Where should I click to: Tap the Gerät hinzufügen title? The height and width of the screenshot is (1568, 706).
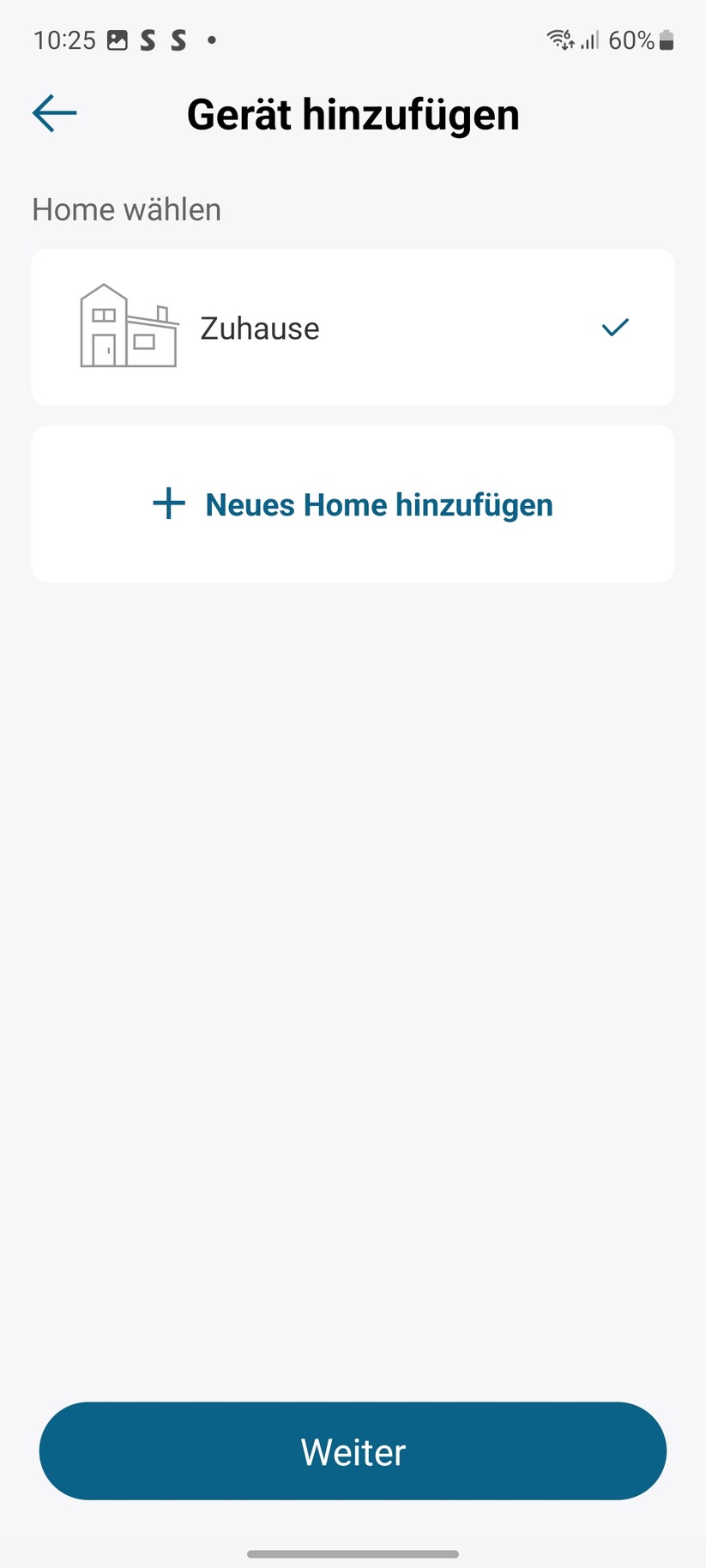[x=353, y=113]
